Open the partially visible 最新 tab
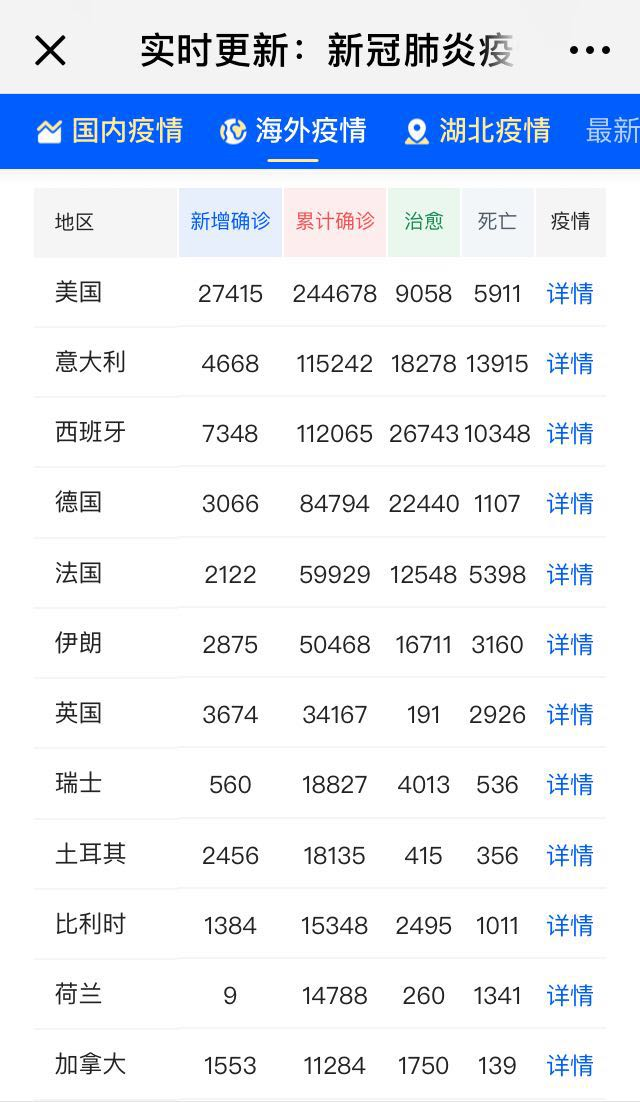This screenshot has width=640, height=1102. click(x=612, y=131)
